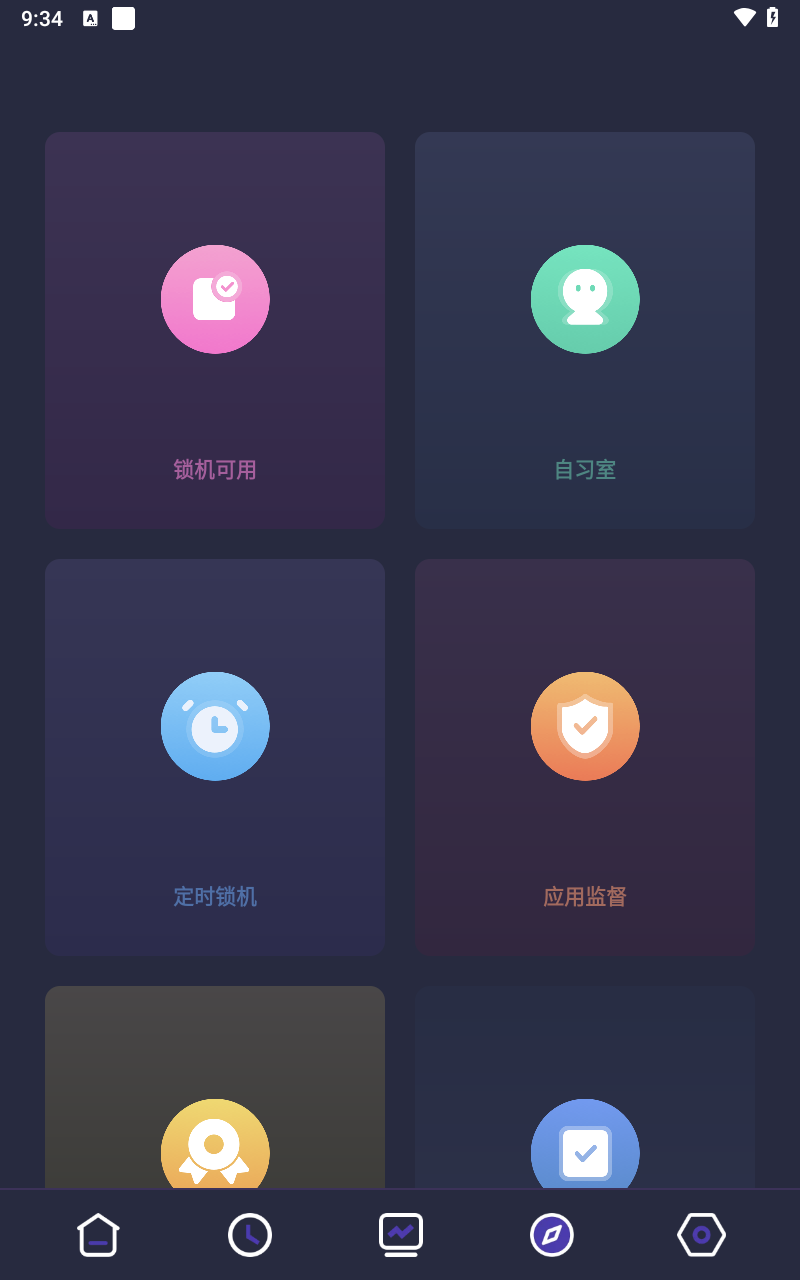Enter the 自习室 study room
Image resolution: width=800 pixels, height=1280 pixels.
tap(585, 330)
